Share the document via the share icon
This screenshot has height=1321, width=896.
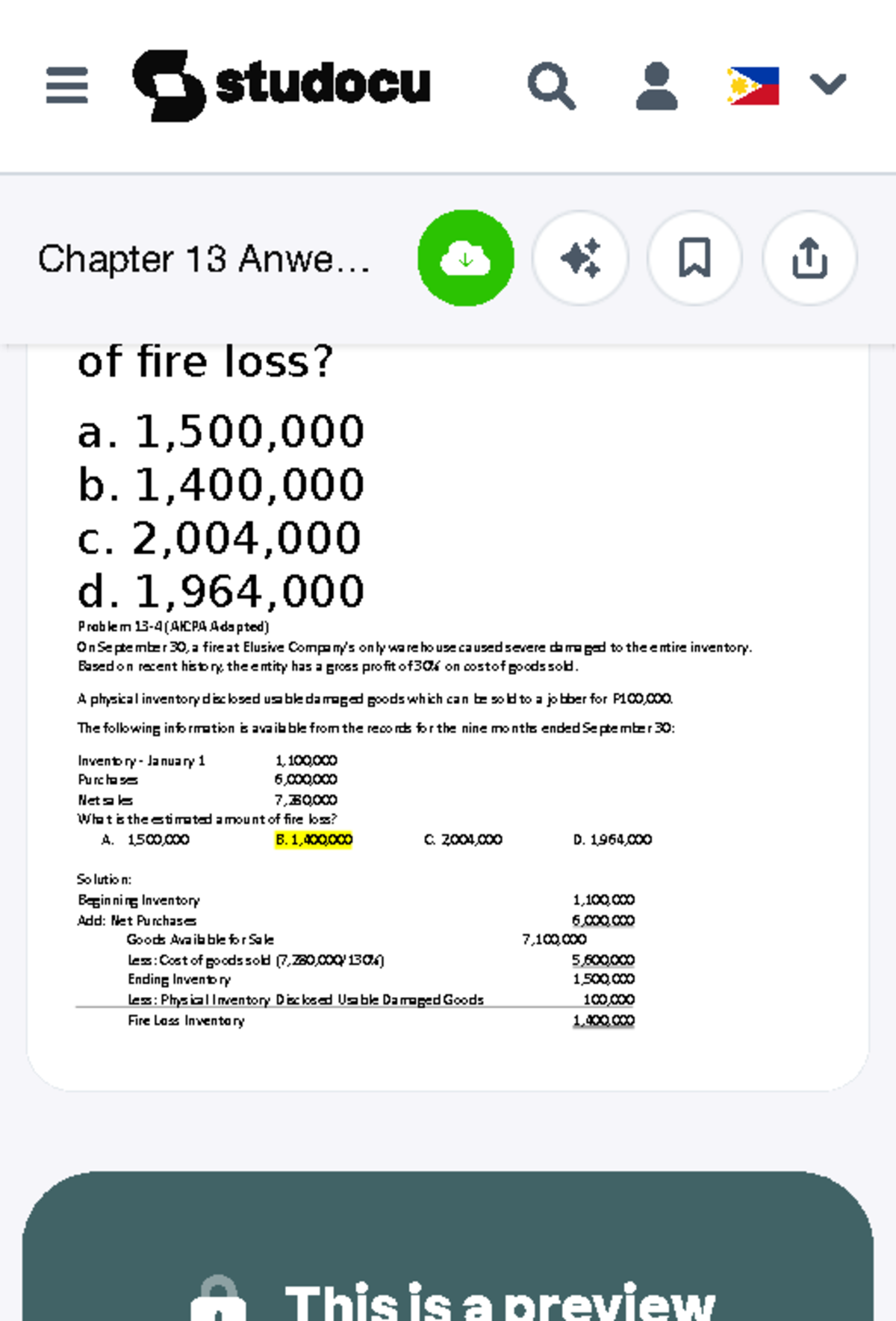tap(809, 258)
